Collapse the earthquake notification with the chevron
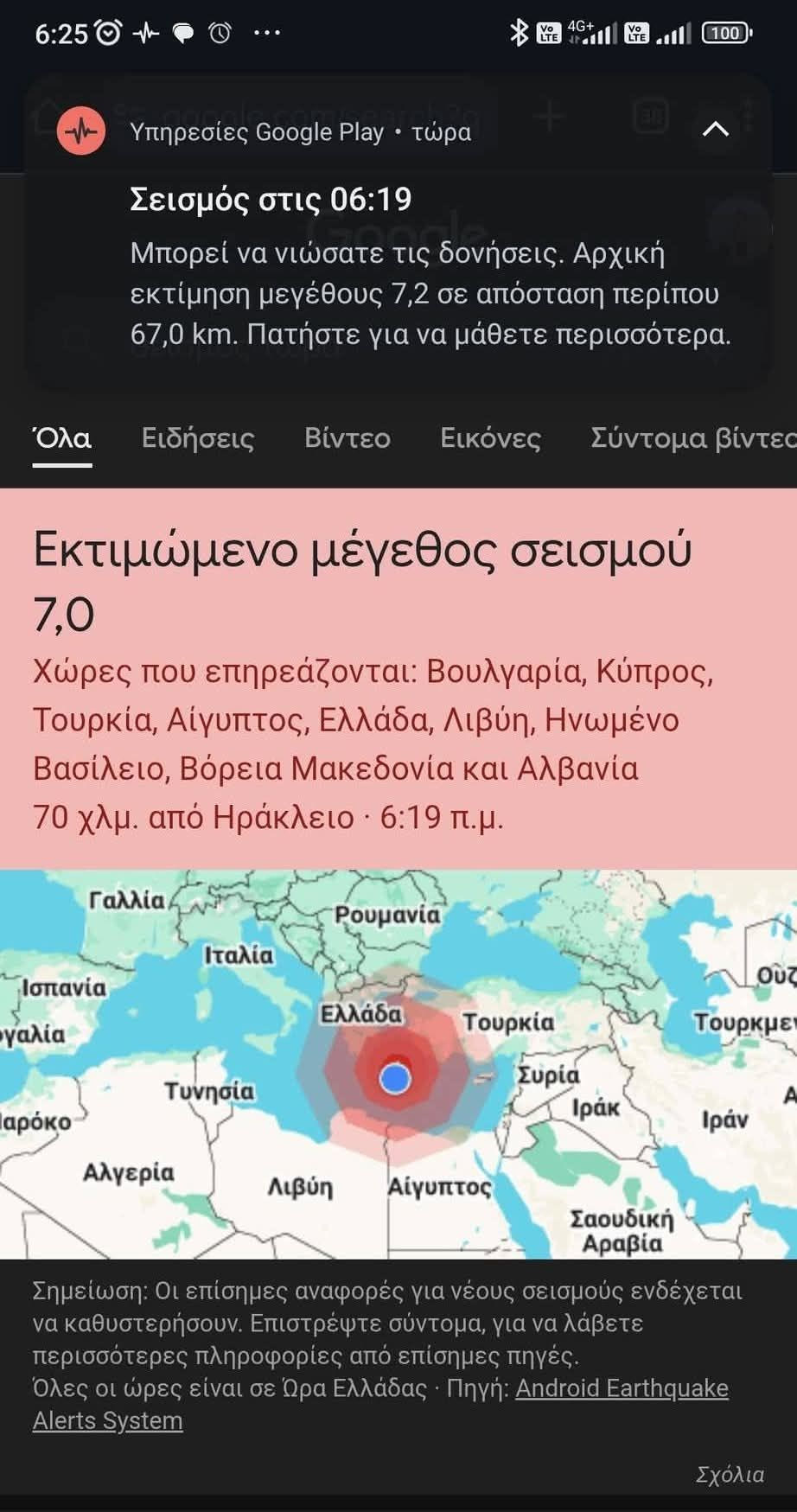This screenshot has height=1512, width=797. click(x=716, y=130)
